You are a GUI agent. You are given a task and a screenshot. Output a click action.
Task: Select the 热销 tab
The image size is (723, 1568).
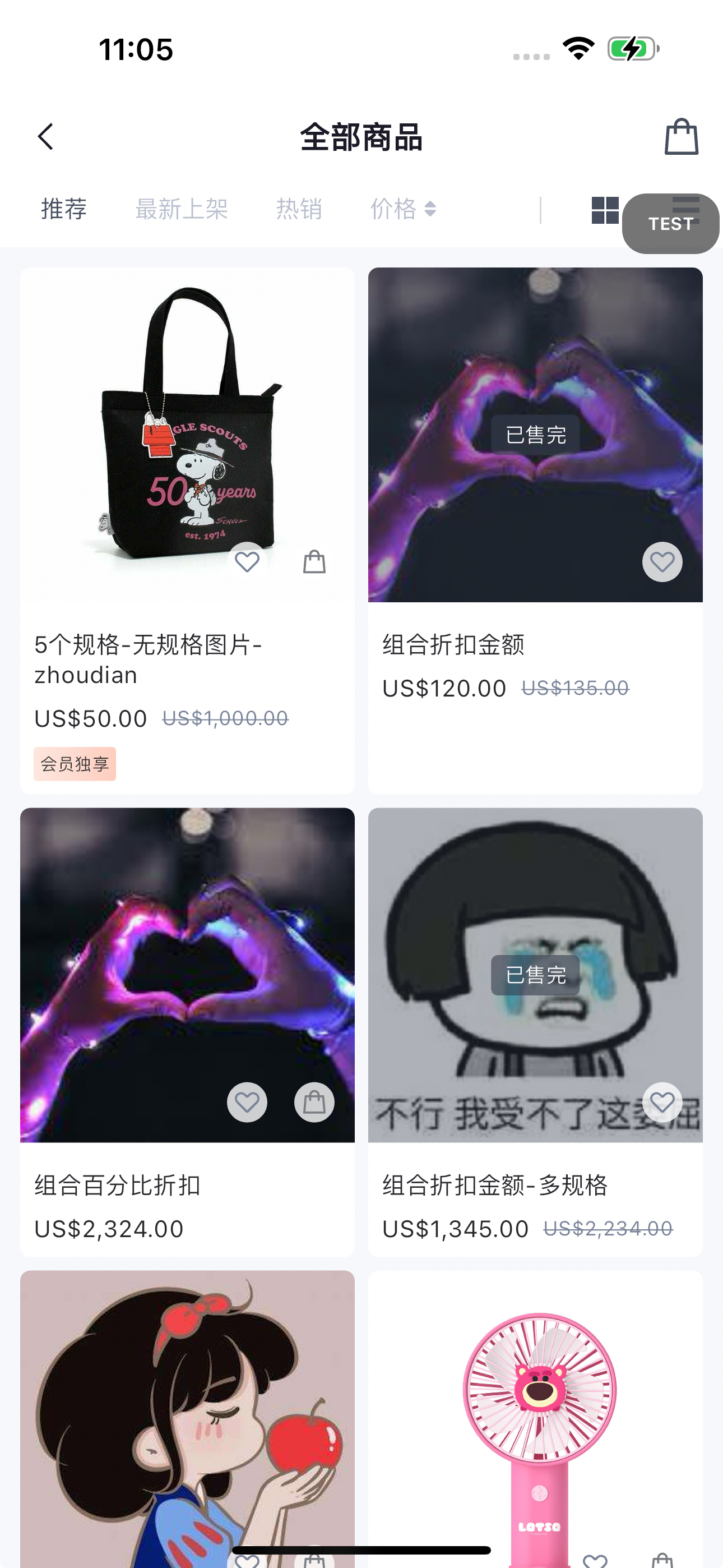point(299,209)
